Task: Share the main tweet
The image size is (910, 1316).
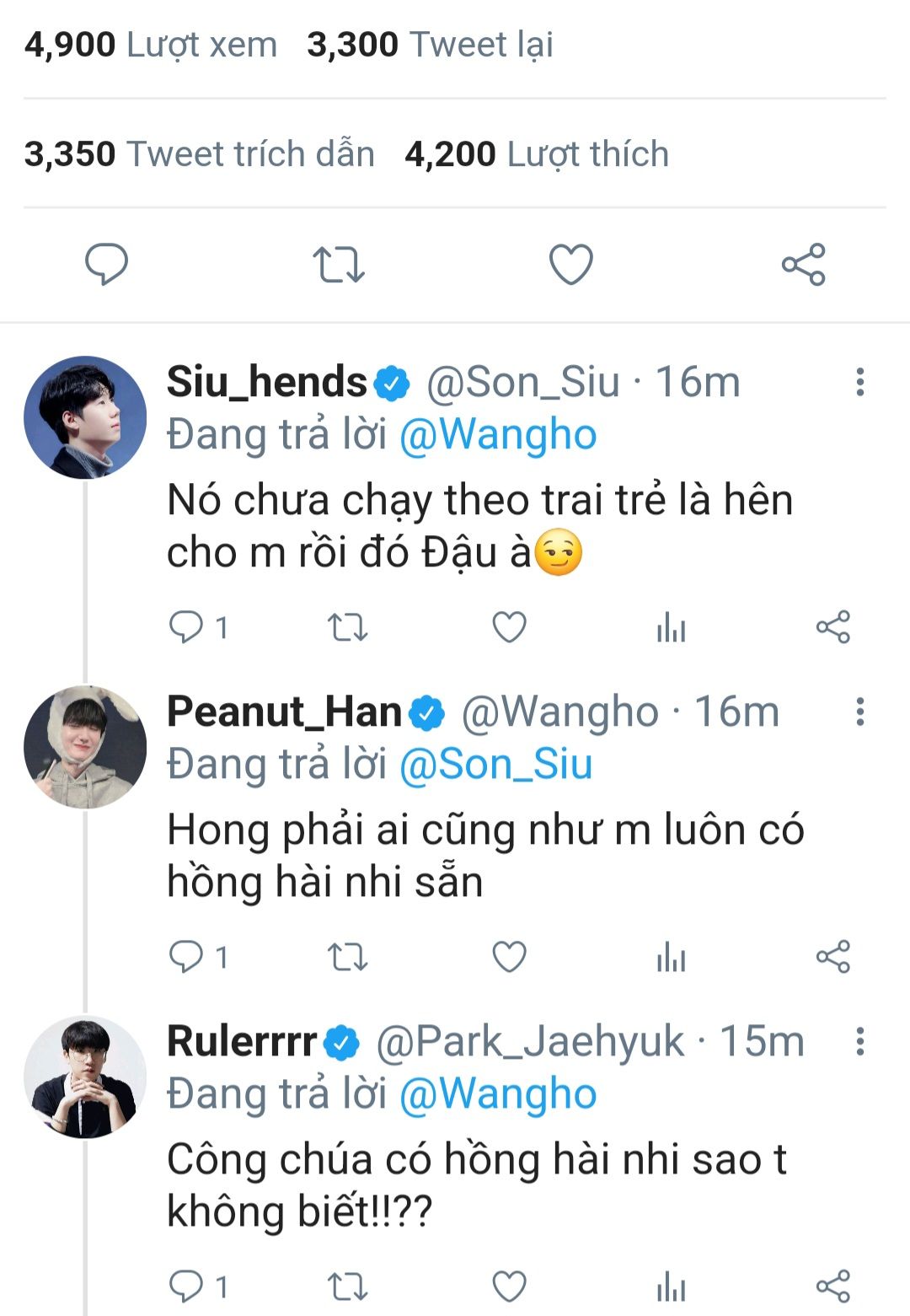Action: click(803, 264)
